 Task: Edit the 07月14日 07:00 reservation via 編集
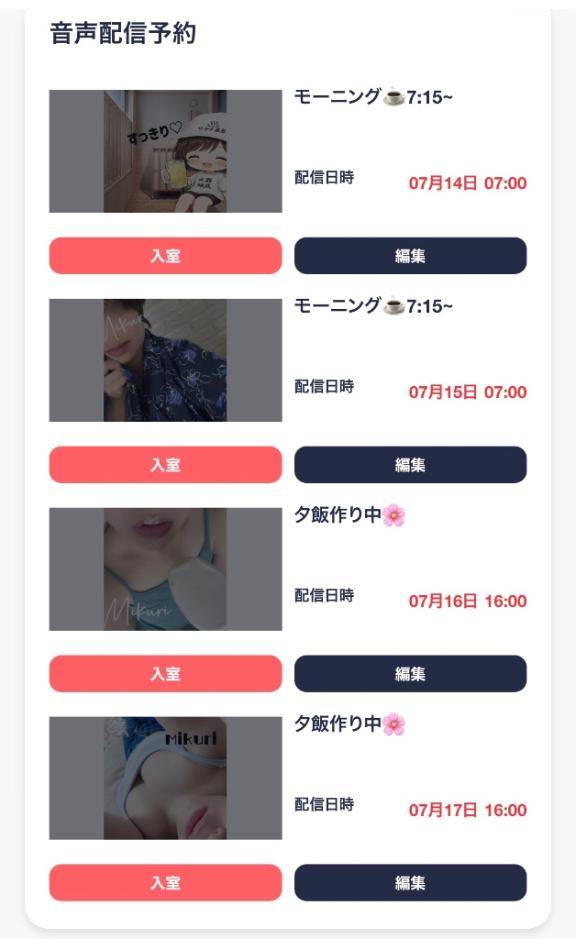pyautogui.click(x=410, y=256)
